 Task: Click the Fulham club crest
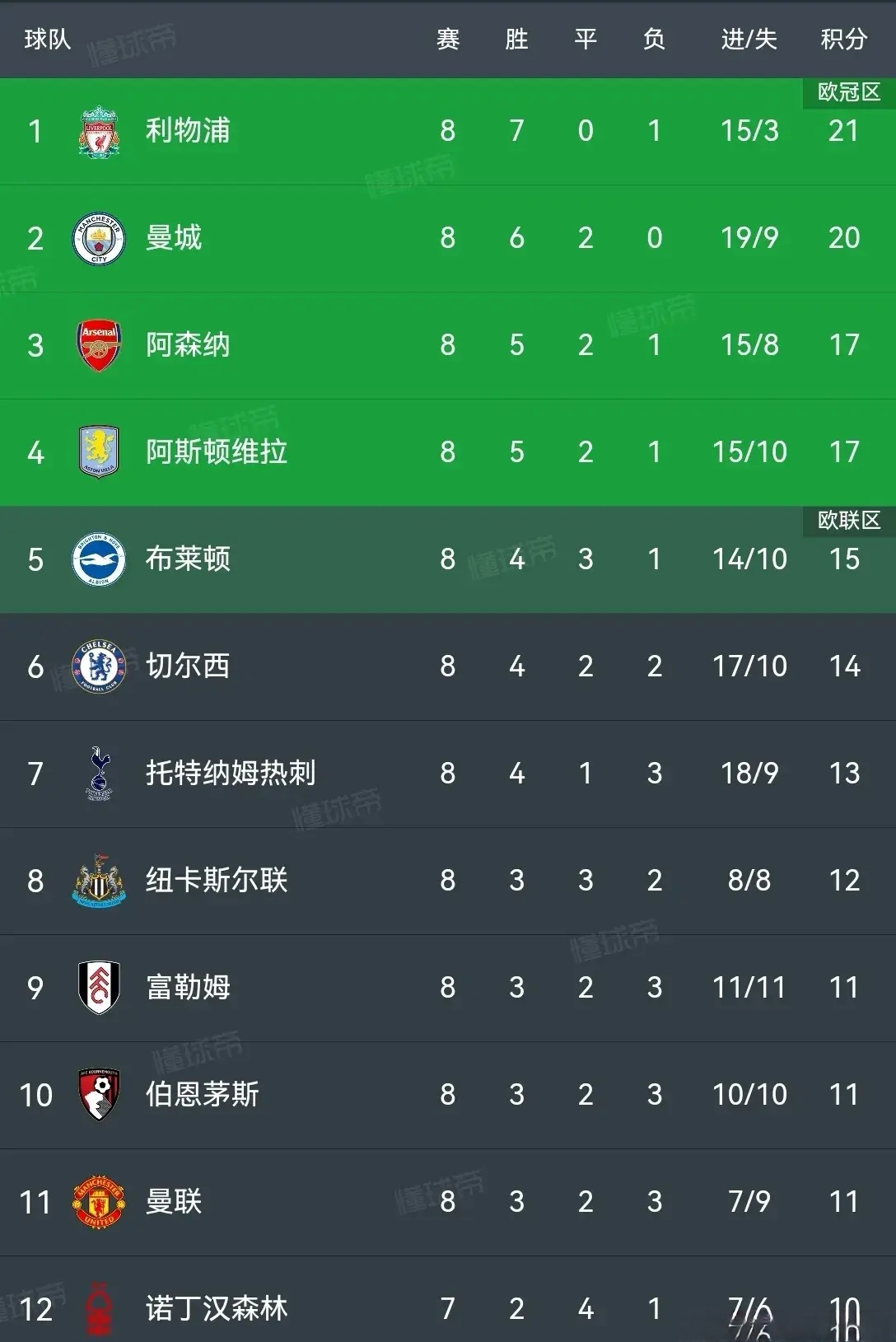coord(98,987)
